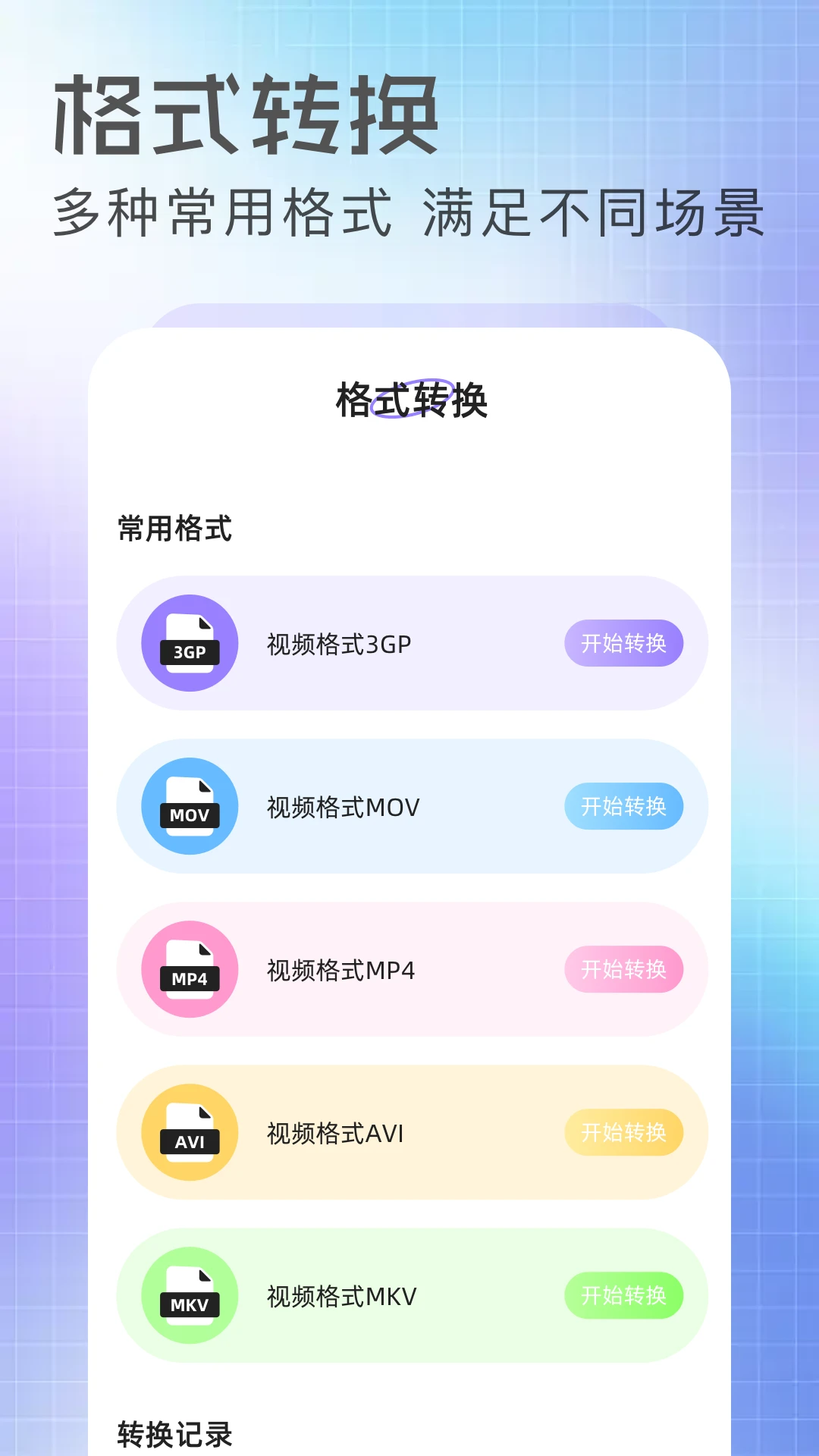Click the 视频格式3GP row label
This screenshot has width=819, height=1456.
point(338,643)
